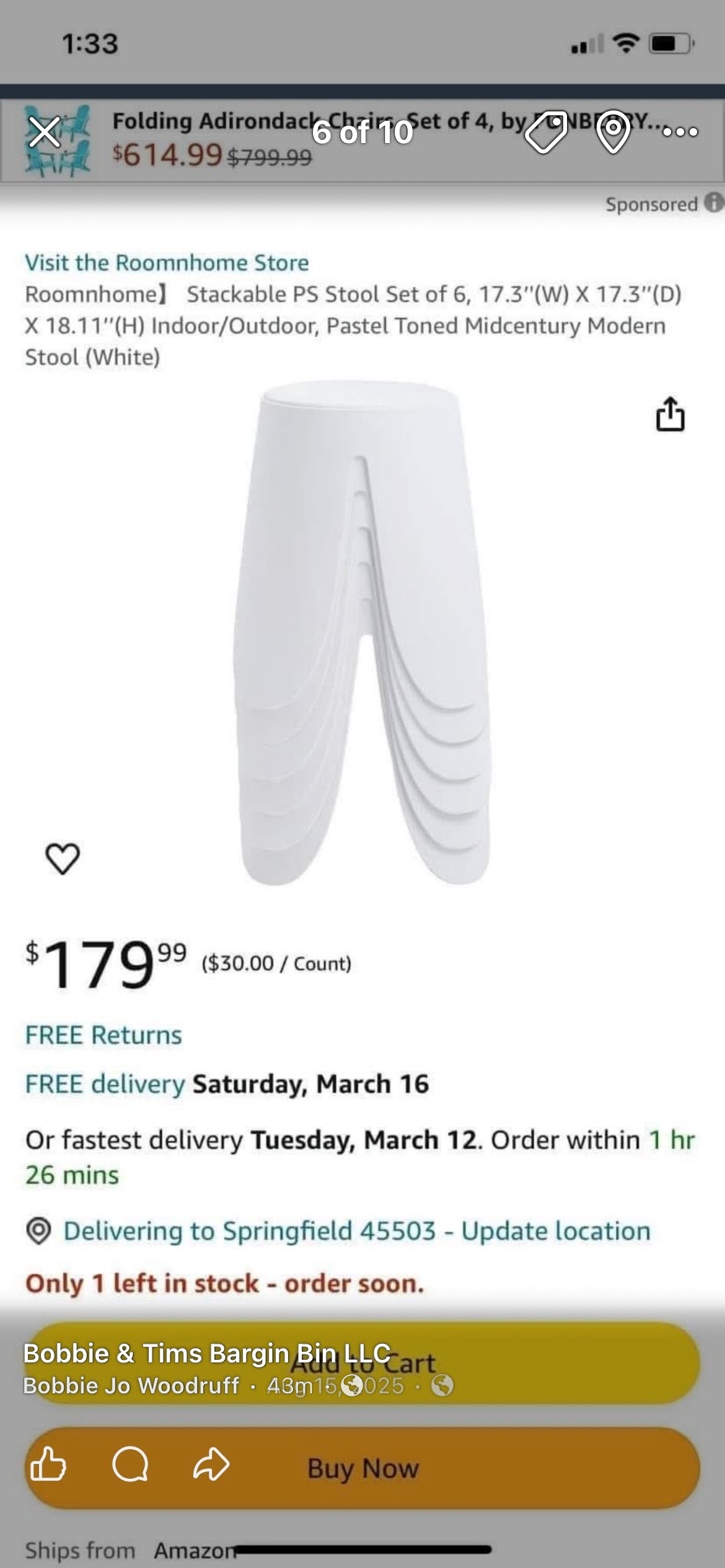Open the tag icon on the photo
Screen dimensions: 725x1568
tap(546, 132)
